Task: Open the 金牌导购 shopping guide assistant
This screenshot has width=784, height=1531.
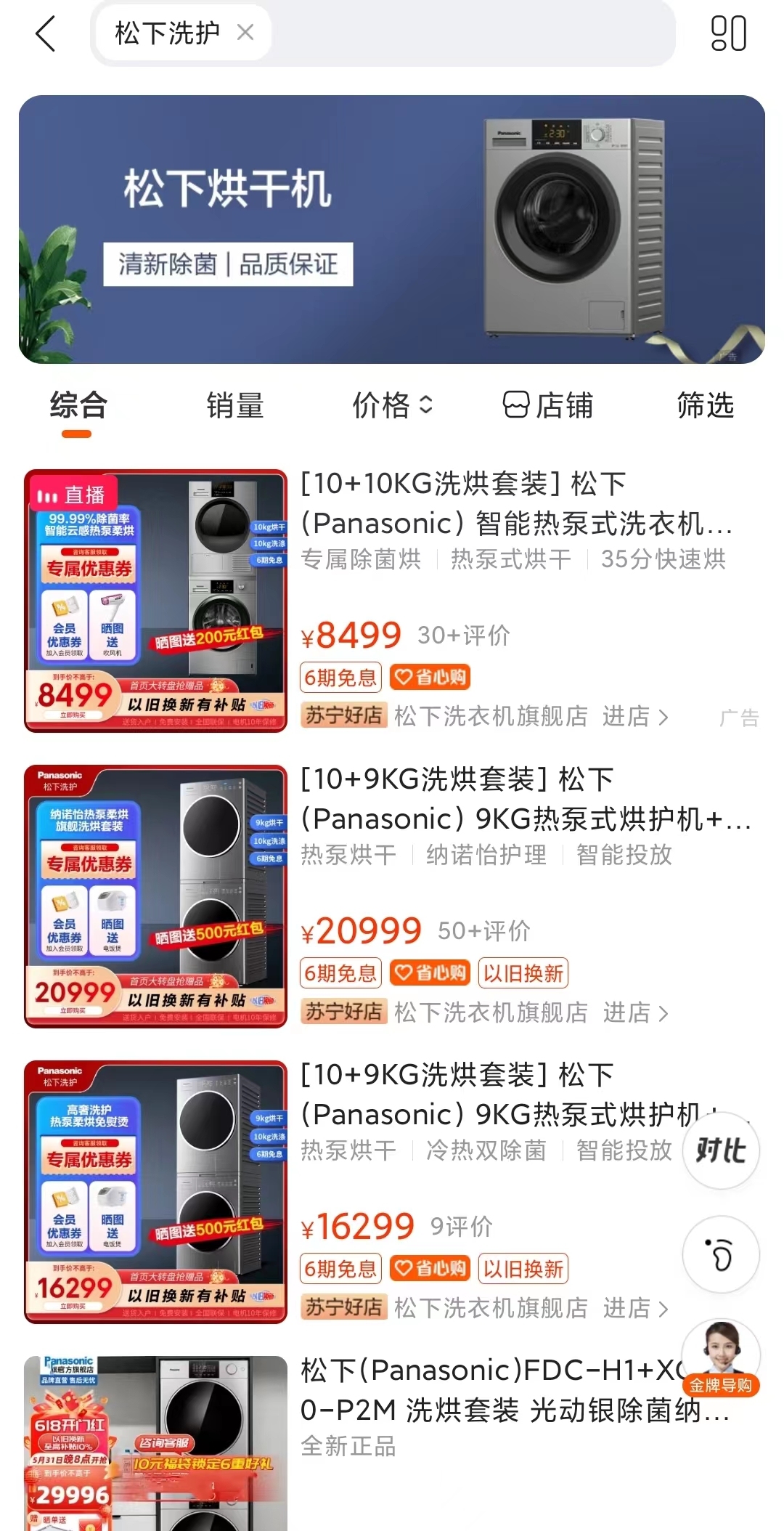Action: tap(721, 1358)
